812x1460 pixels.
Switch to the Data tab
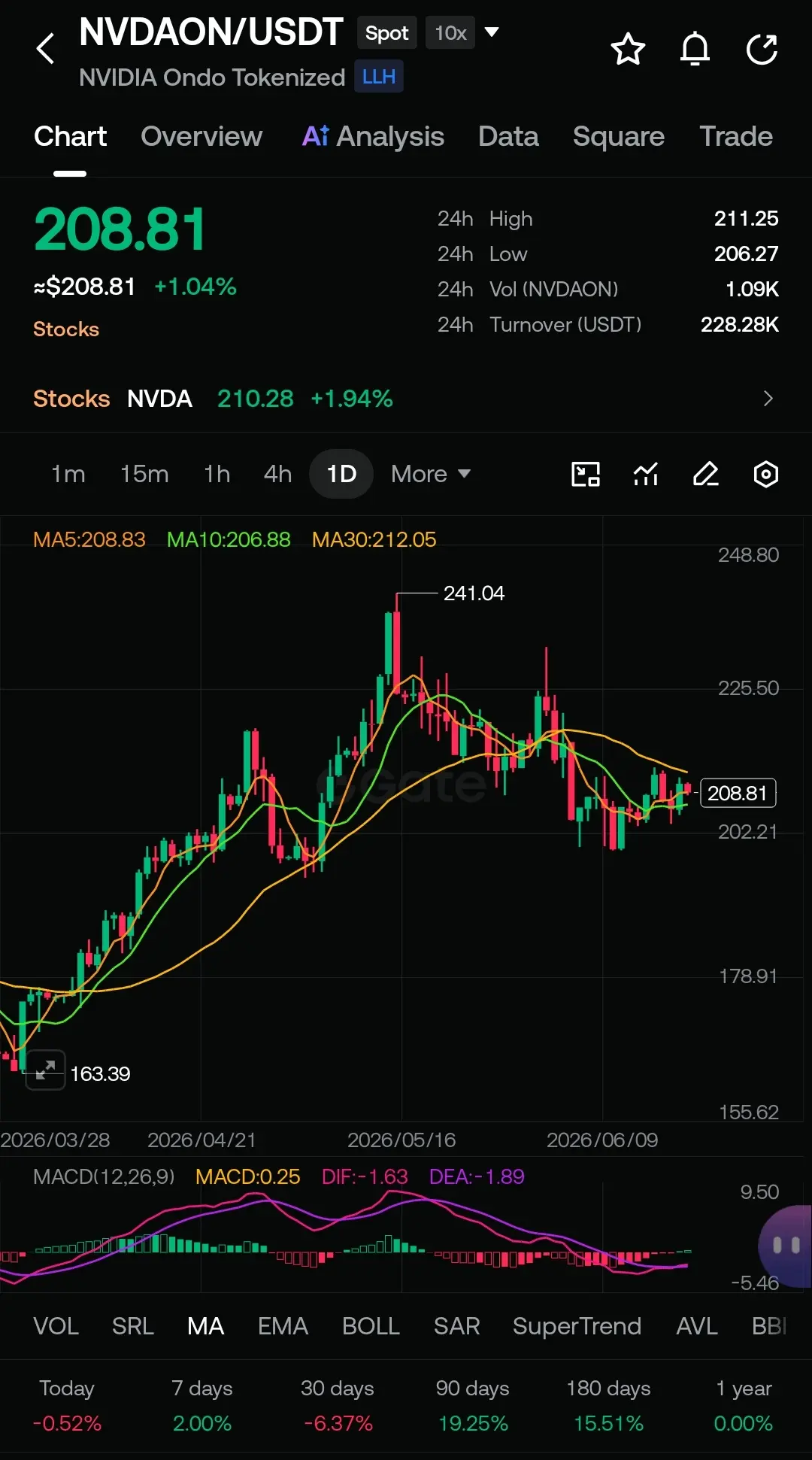point(508,136)
